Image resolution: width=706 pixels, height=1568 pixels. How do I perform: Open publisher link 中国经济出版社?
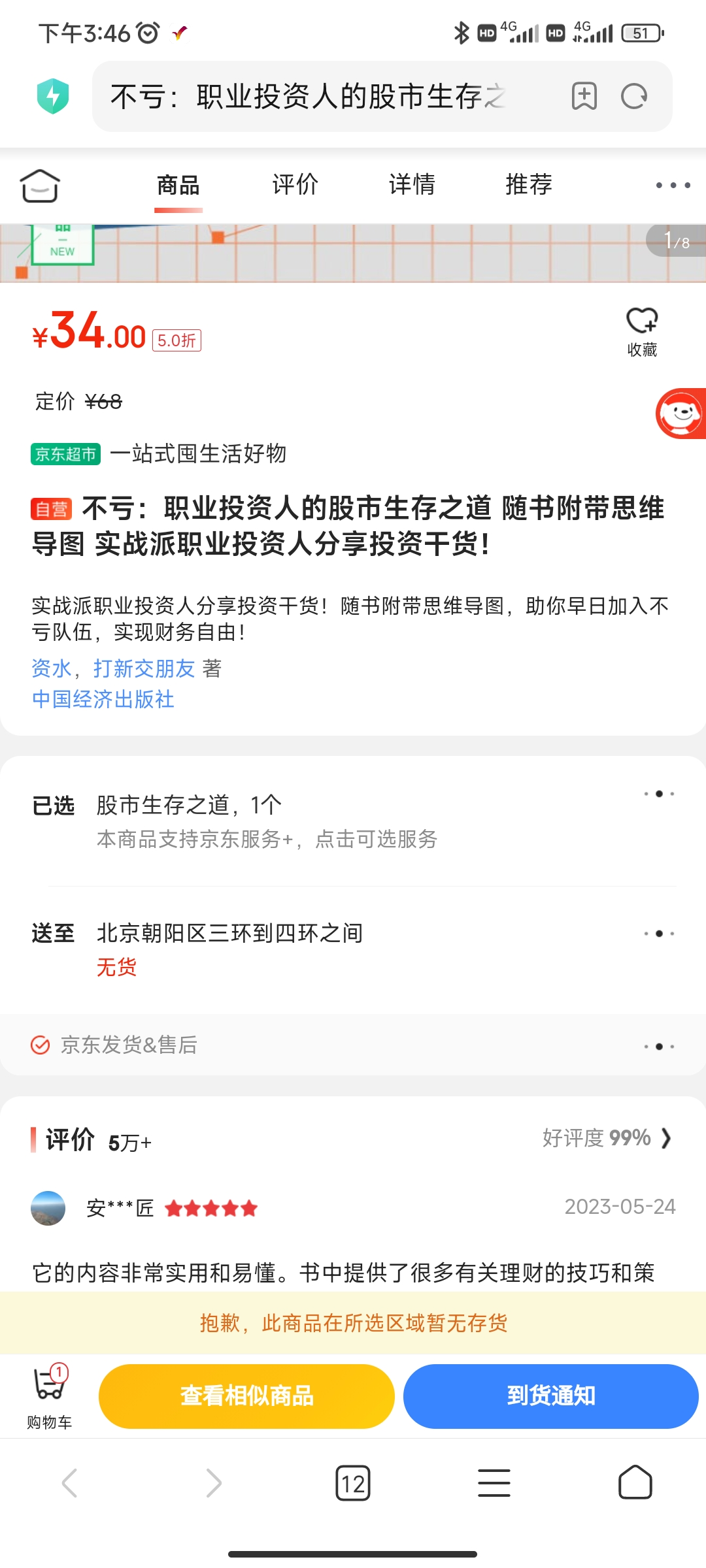click(103, 699)
